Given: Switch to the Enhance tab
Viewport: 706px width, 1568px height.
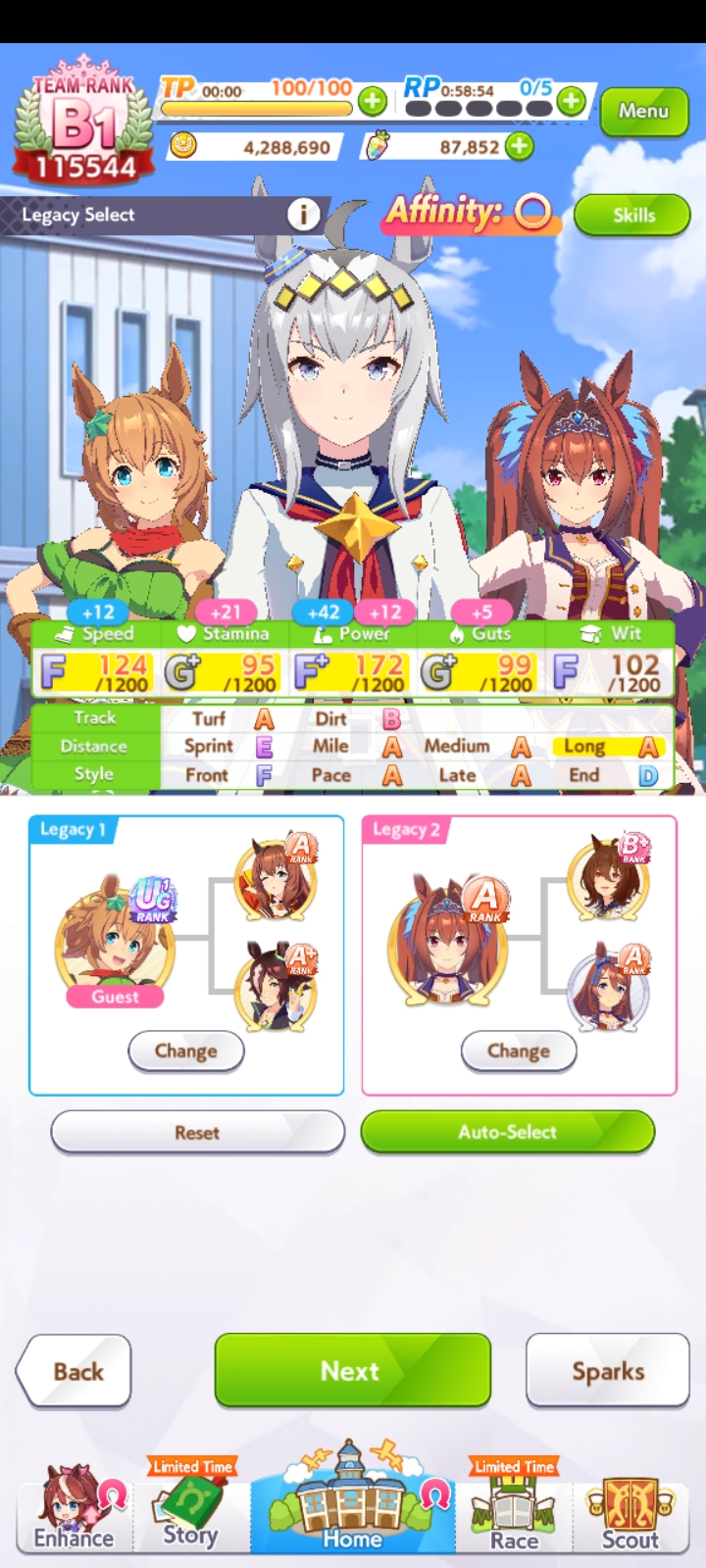Looking at the screenshot, I should coord(74,1510).
